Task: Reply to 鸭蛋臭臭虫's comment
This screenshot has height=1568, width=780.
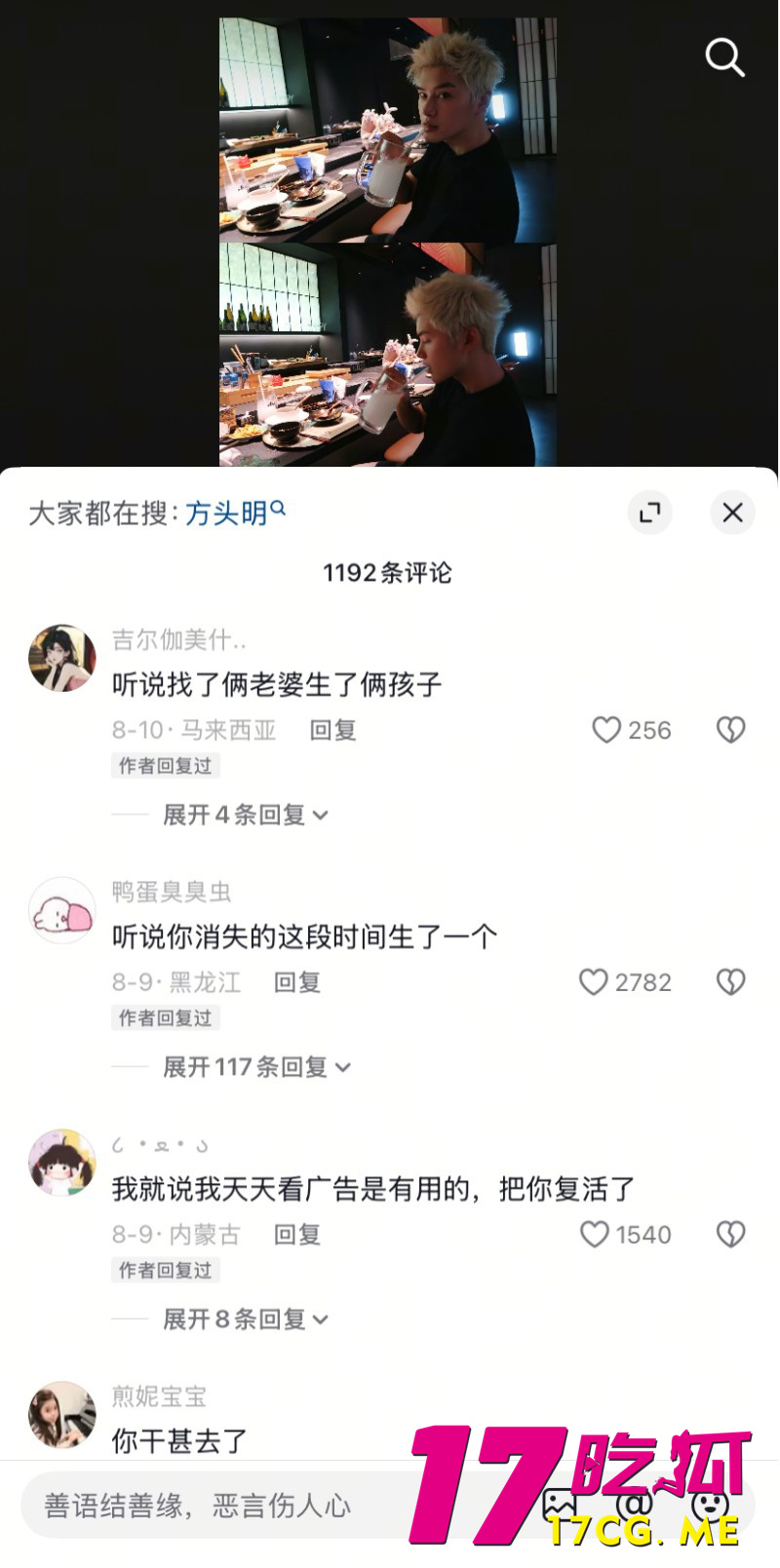Action: click(x=296, y=981)
